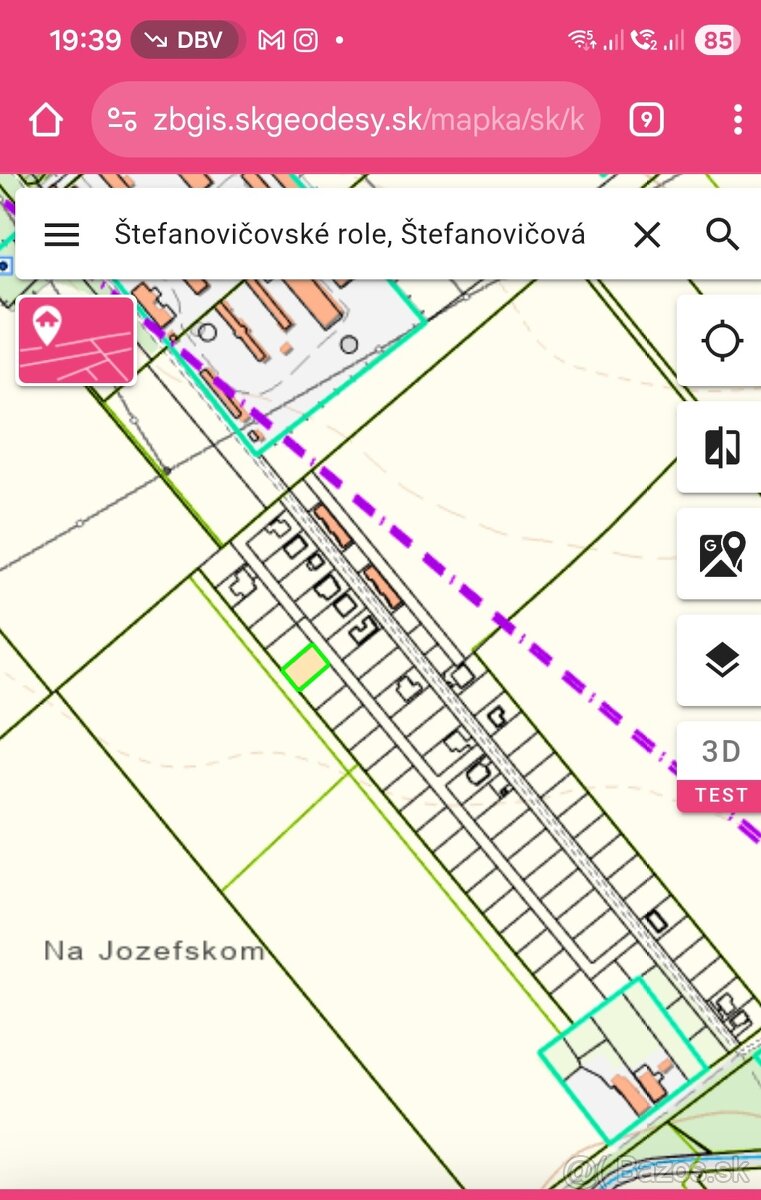Open the map comparison tool

click(x=721, y=447)
